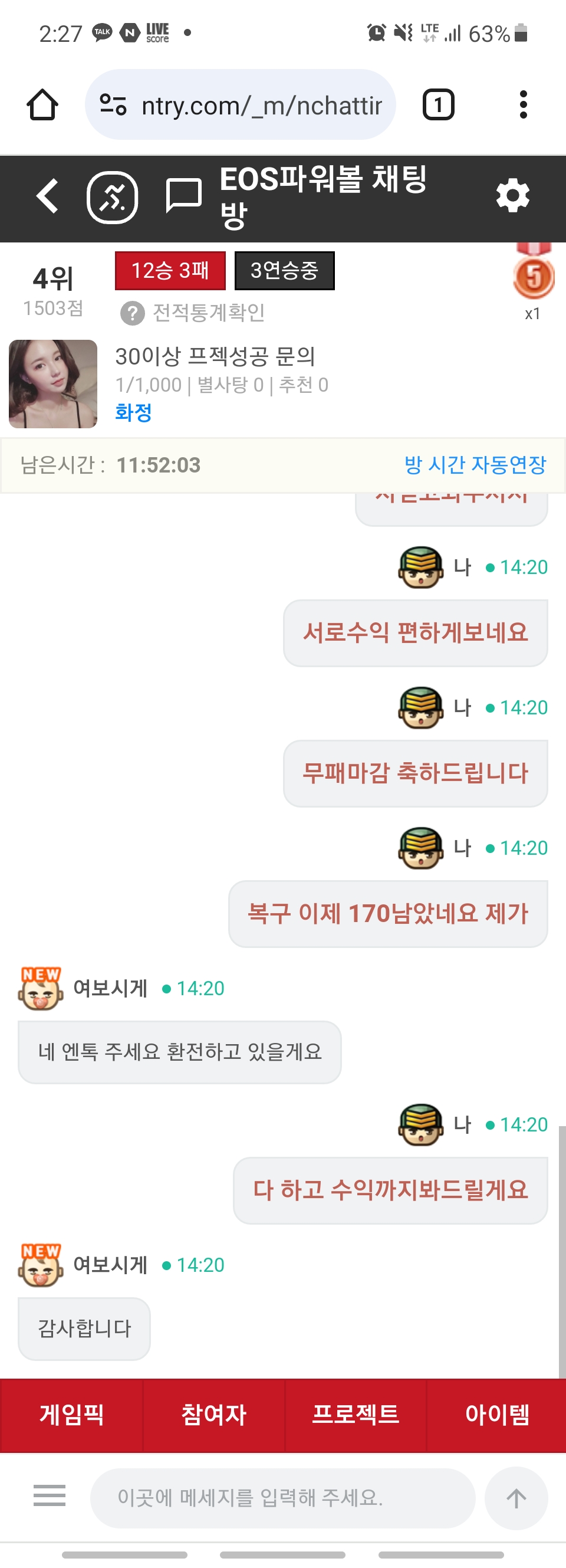Open chat room settings gear
This screenshot has width=566, height=1568.
[x=512, y=196]
